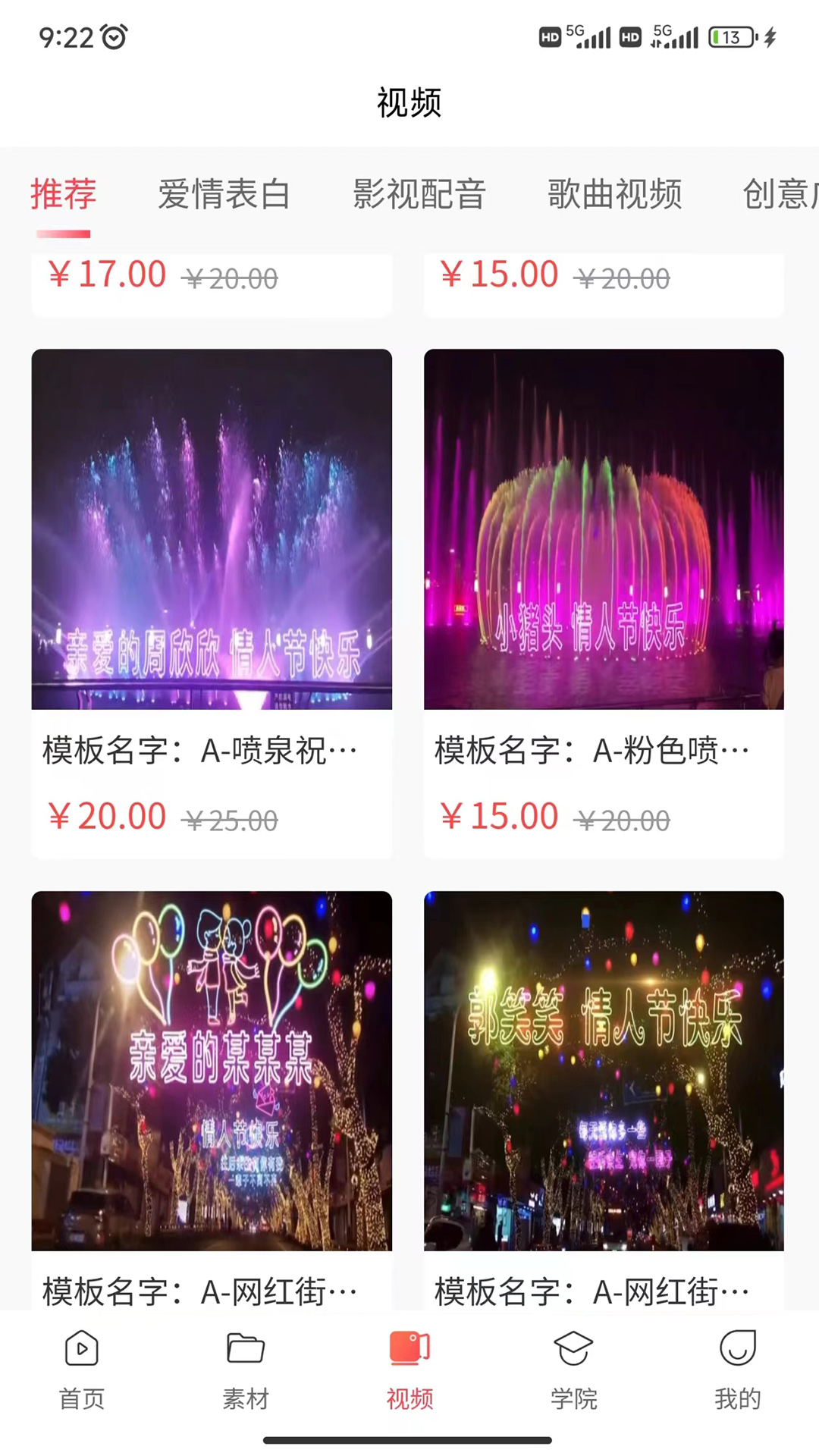
Task: Open the 影视配音 category tab
Action: tap(419, 195)
